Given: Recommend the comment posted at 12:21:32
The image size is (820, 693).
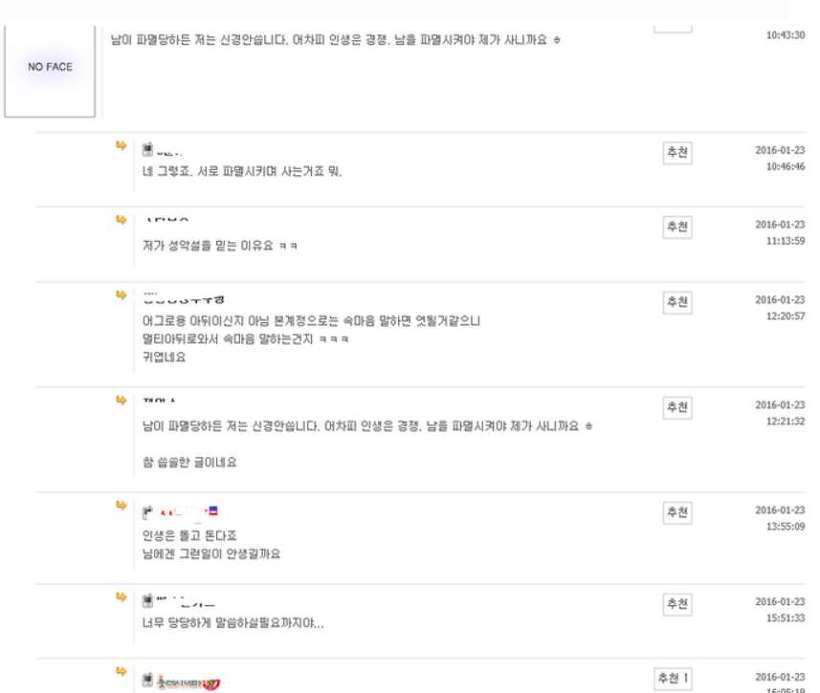Looking at the screenshot, I should tap(678, 408).
